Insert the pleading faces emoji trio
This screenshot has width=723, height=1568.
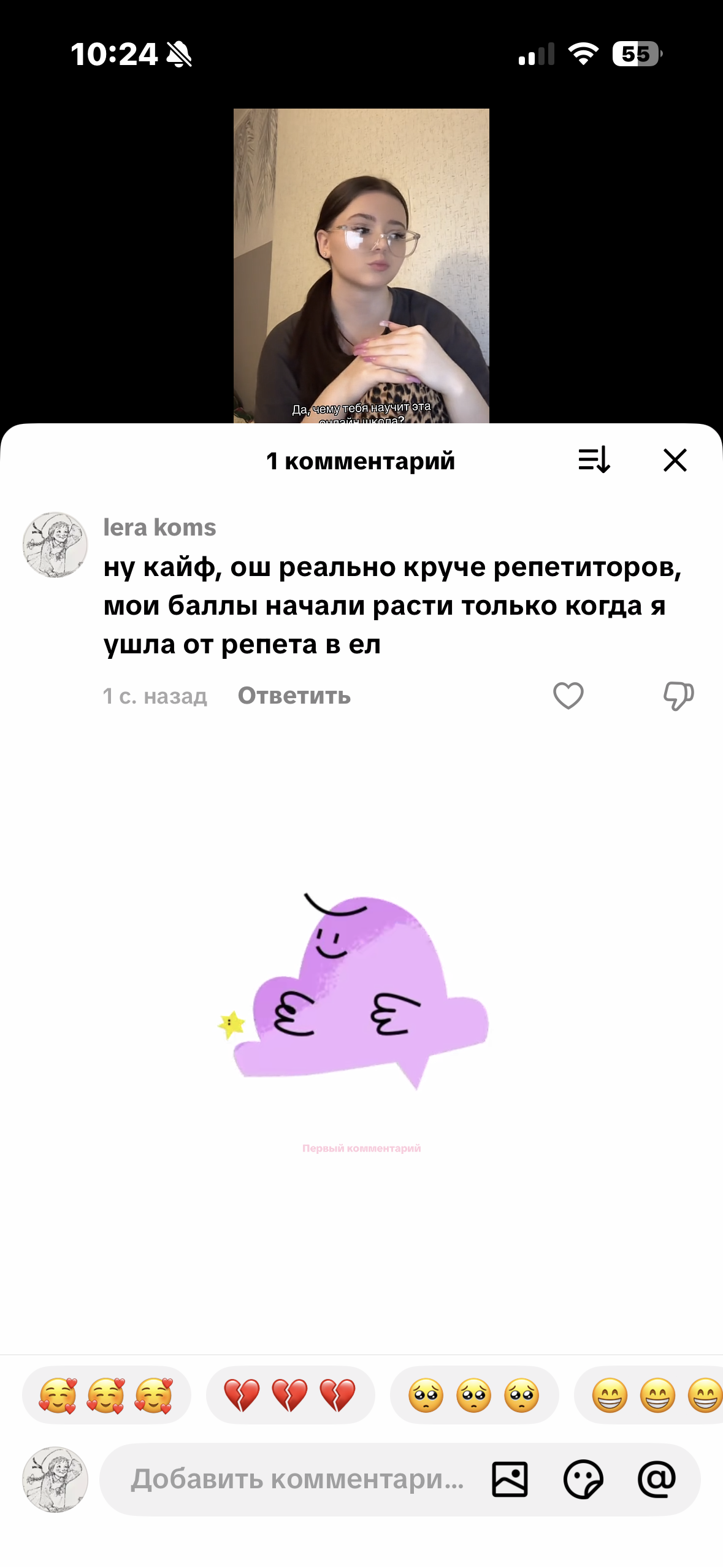pyautogui.click(x=474, y=1395)
